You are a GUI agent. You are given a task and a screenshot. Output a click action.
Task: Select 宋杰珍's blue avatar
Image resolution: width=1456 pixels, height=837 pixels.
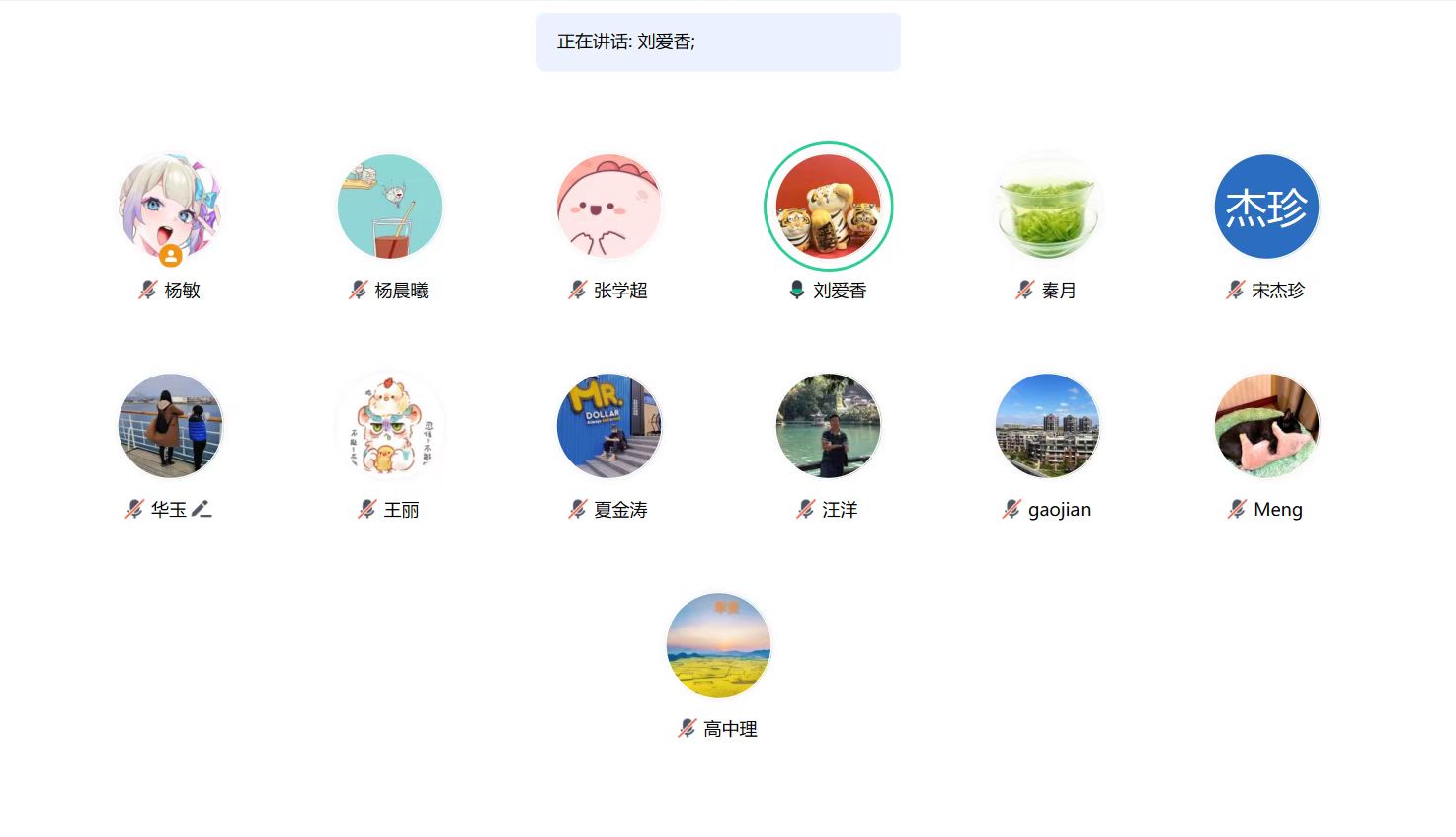pyautogui.click(x=1266, y=207)
